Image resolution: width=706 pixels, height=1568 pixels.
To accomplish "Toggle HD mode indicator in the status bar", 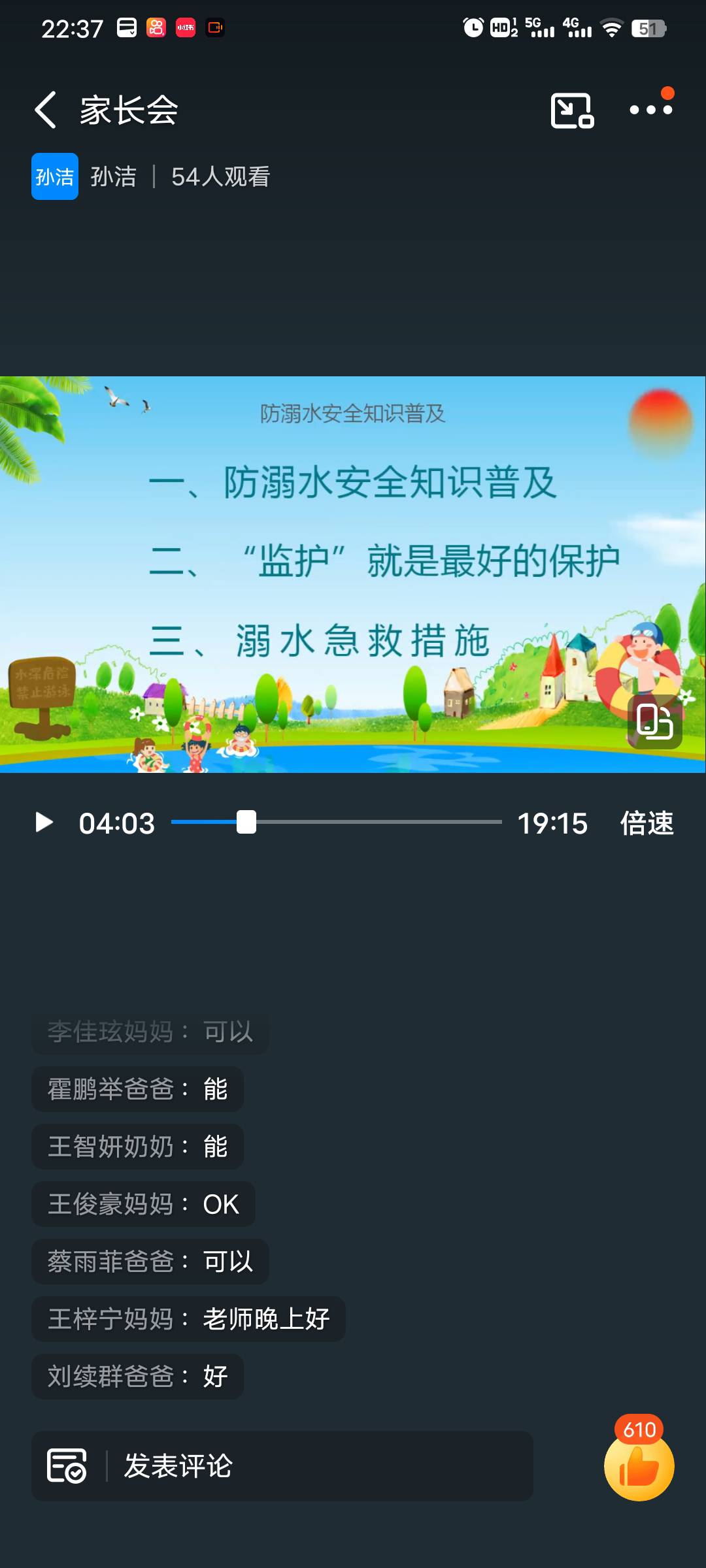I will (499, 29).
